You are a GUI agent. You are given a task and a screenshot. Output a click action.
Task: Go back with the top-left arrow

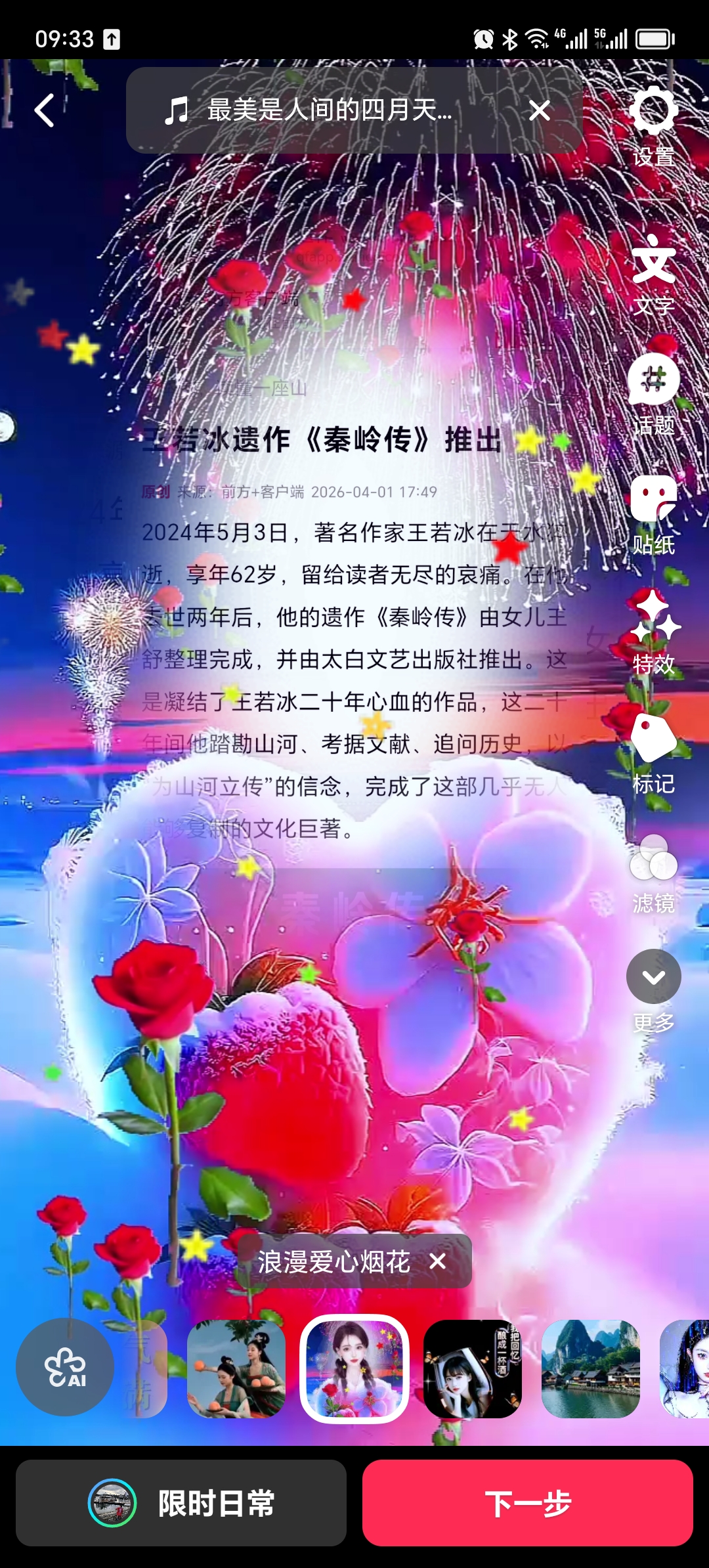pyautogui.click(x=45, y=110)
